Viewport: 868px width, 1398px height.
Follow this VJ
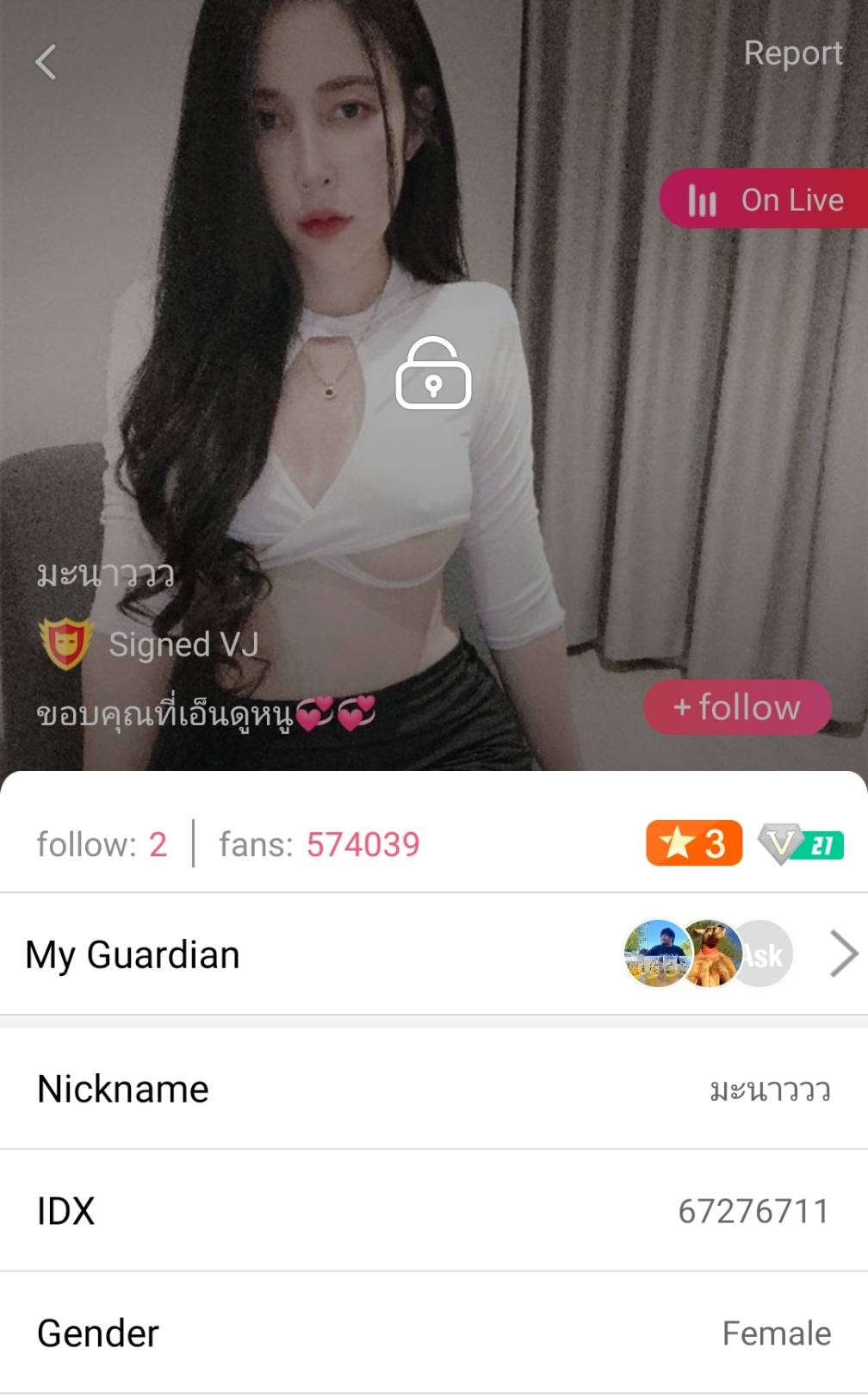point(737,707)
